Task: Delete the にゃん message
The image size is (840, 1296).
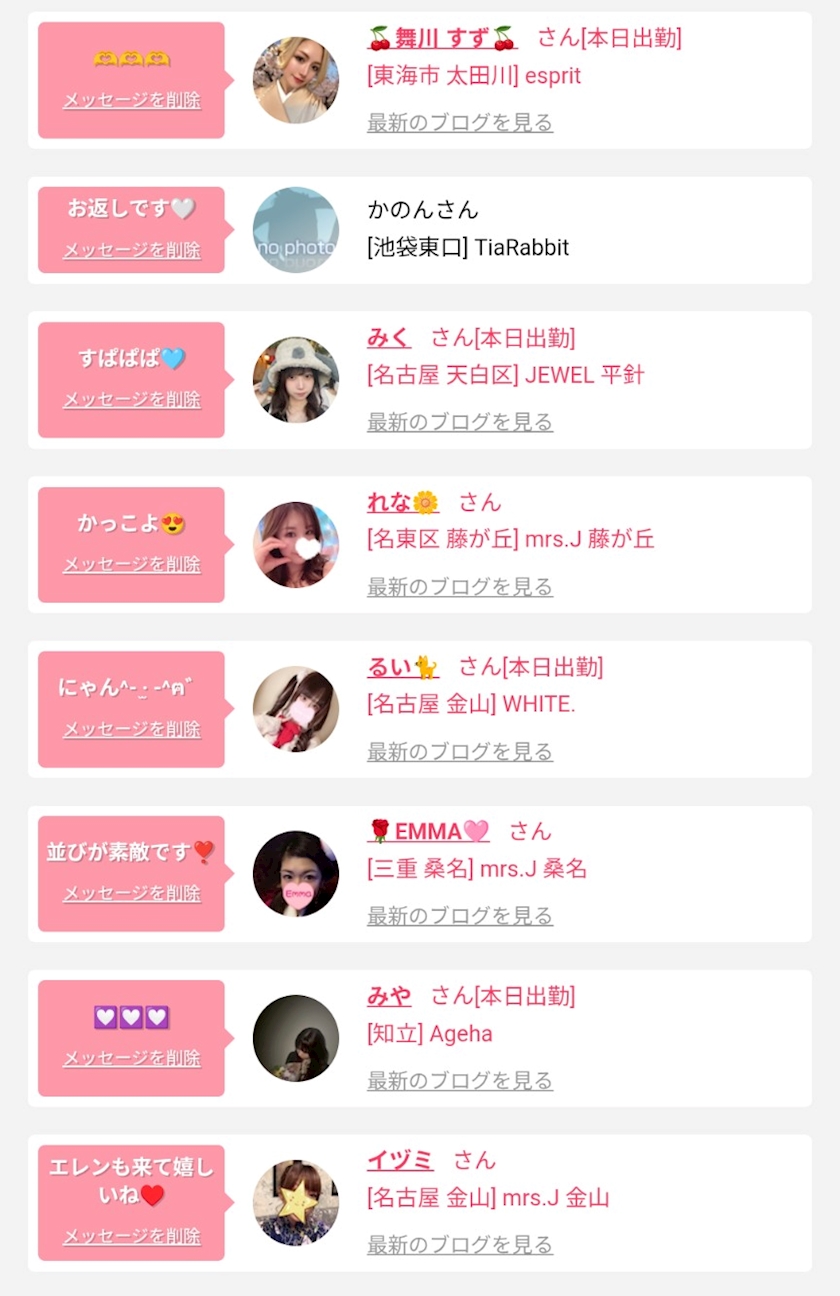Action: (x=132, y=730)
